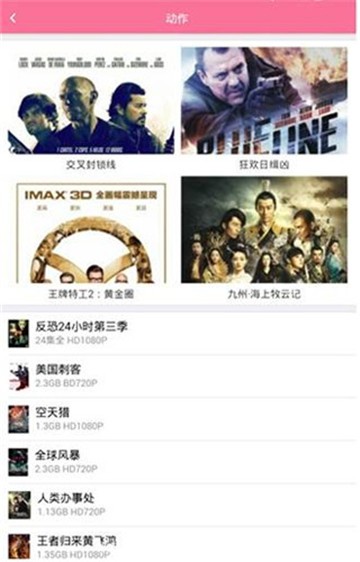The image size is (360, 562).
Task: Open the 反恐24小时第三季 list entry
Action: pos(180,333)
